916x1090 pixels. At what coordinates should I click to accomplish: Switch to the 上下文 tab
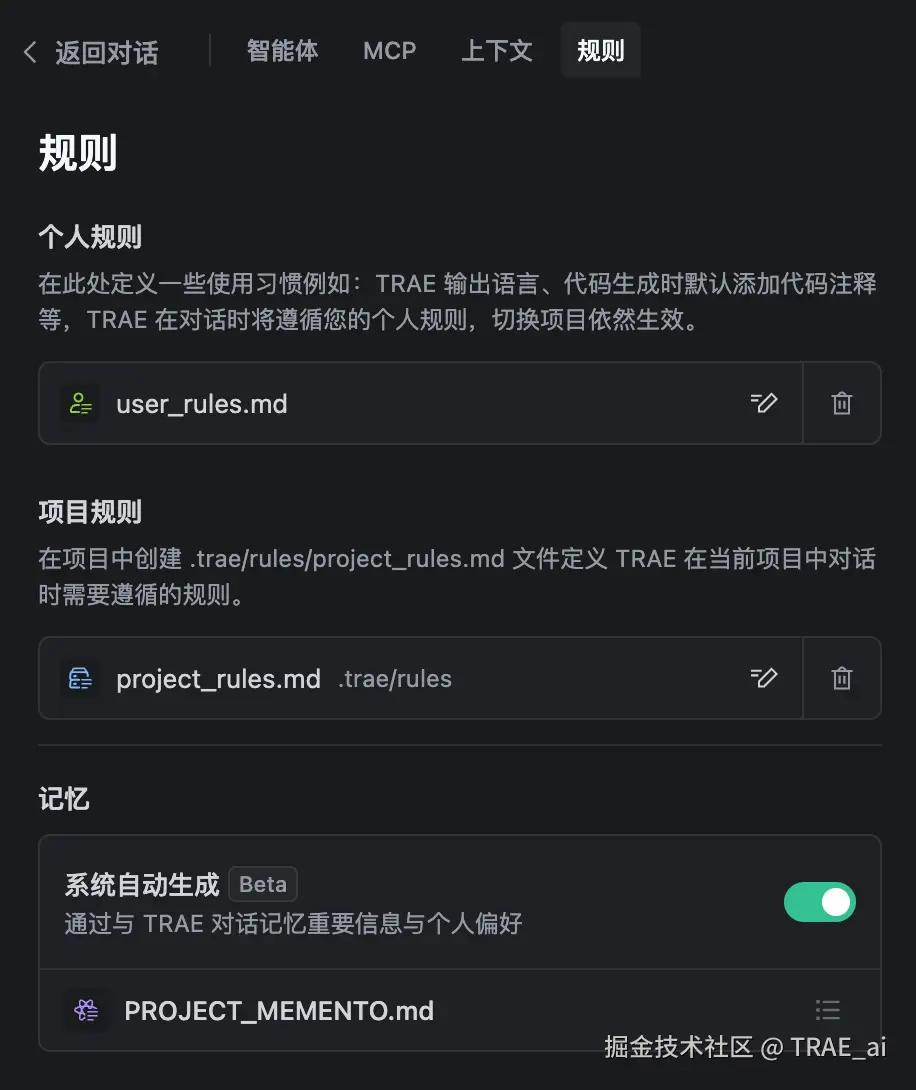click(496, 51)
